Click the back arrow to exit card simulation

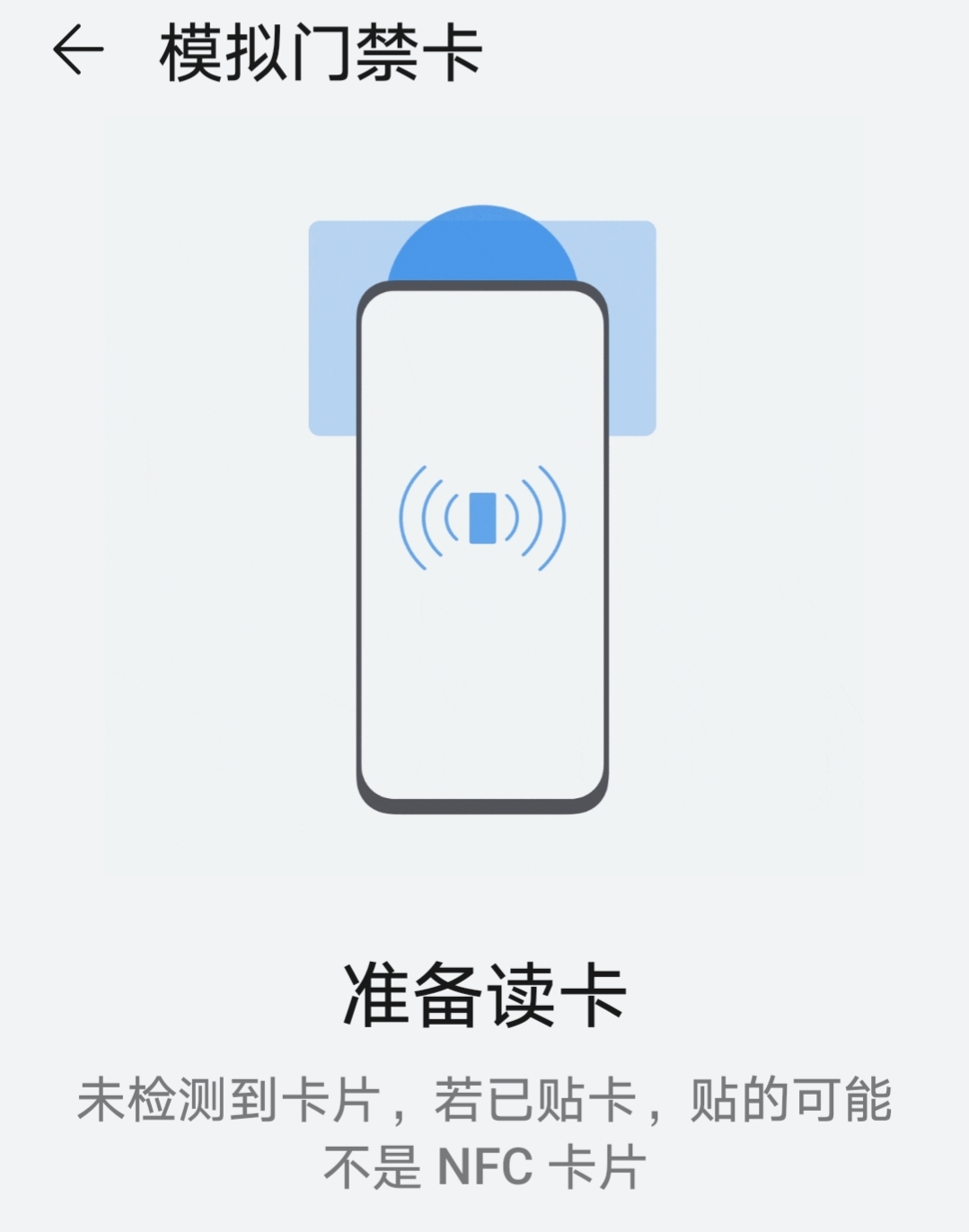click(x=76, y=52)
